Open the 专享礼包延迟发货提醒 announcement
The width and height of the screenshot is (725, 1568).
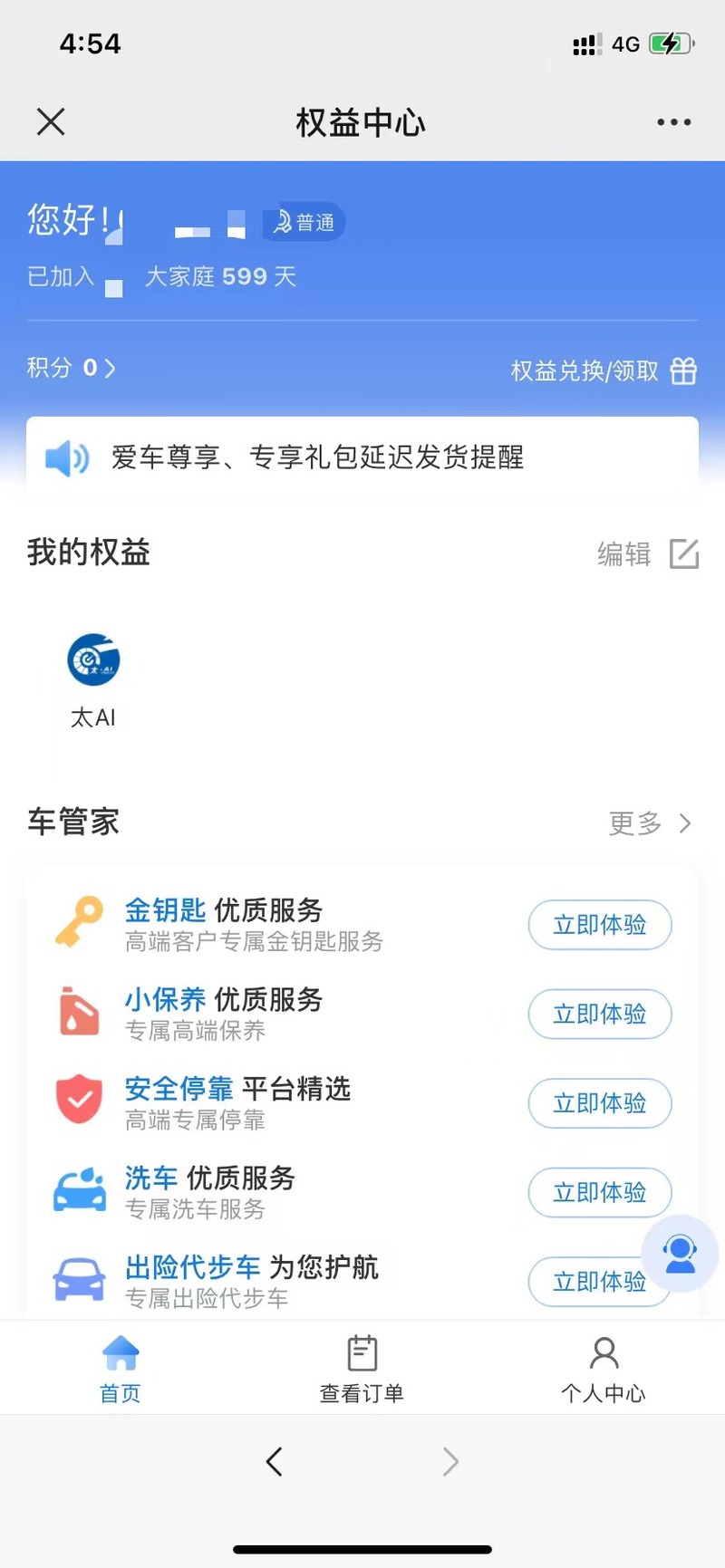(362, 457)
